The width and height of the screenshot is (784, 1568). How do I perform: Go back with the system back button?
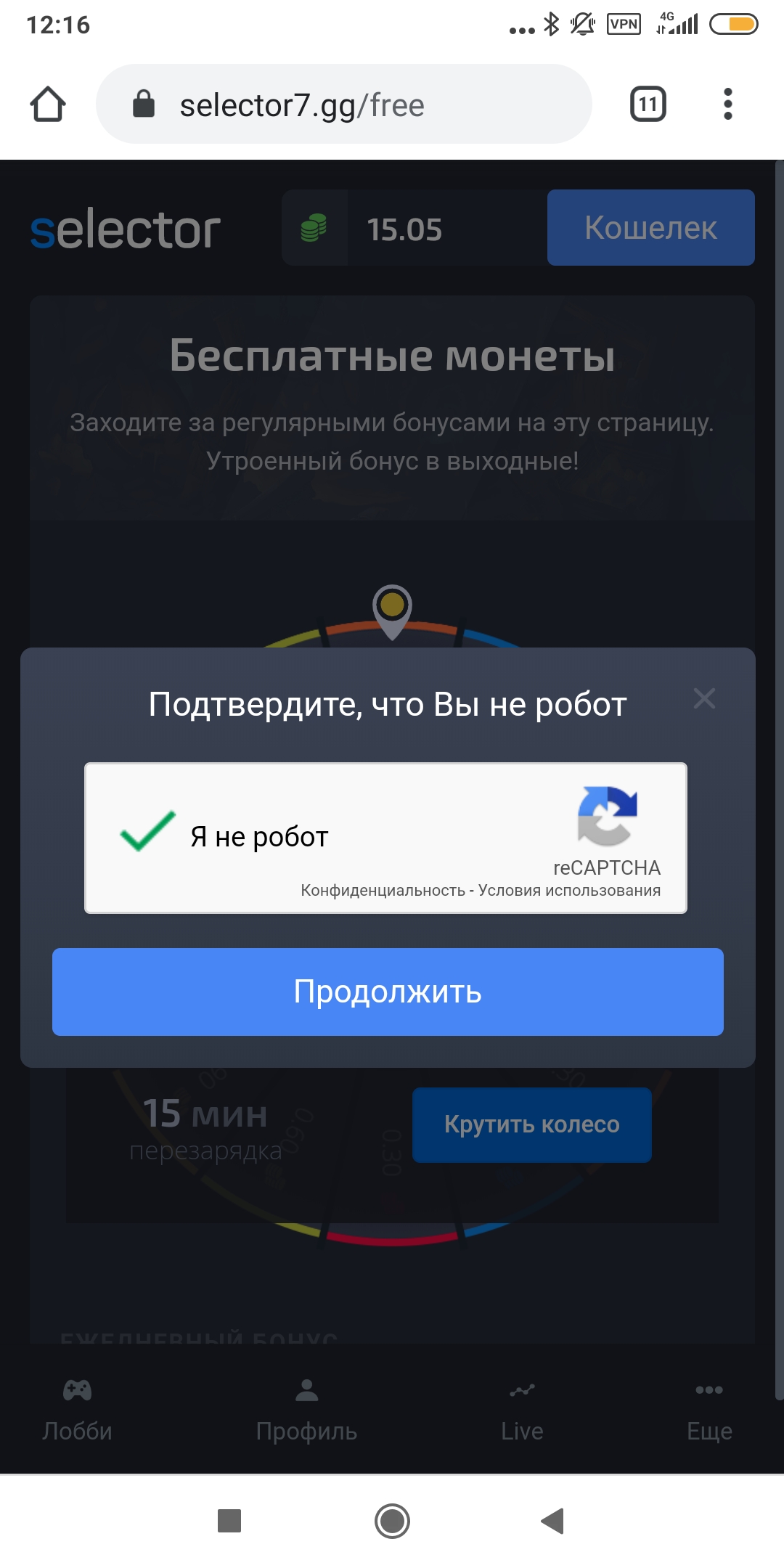[552, 1521]
